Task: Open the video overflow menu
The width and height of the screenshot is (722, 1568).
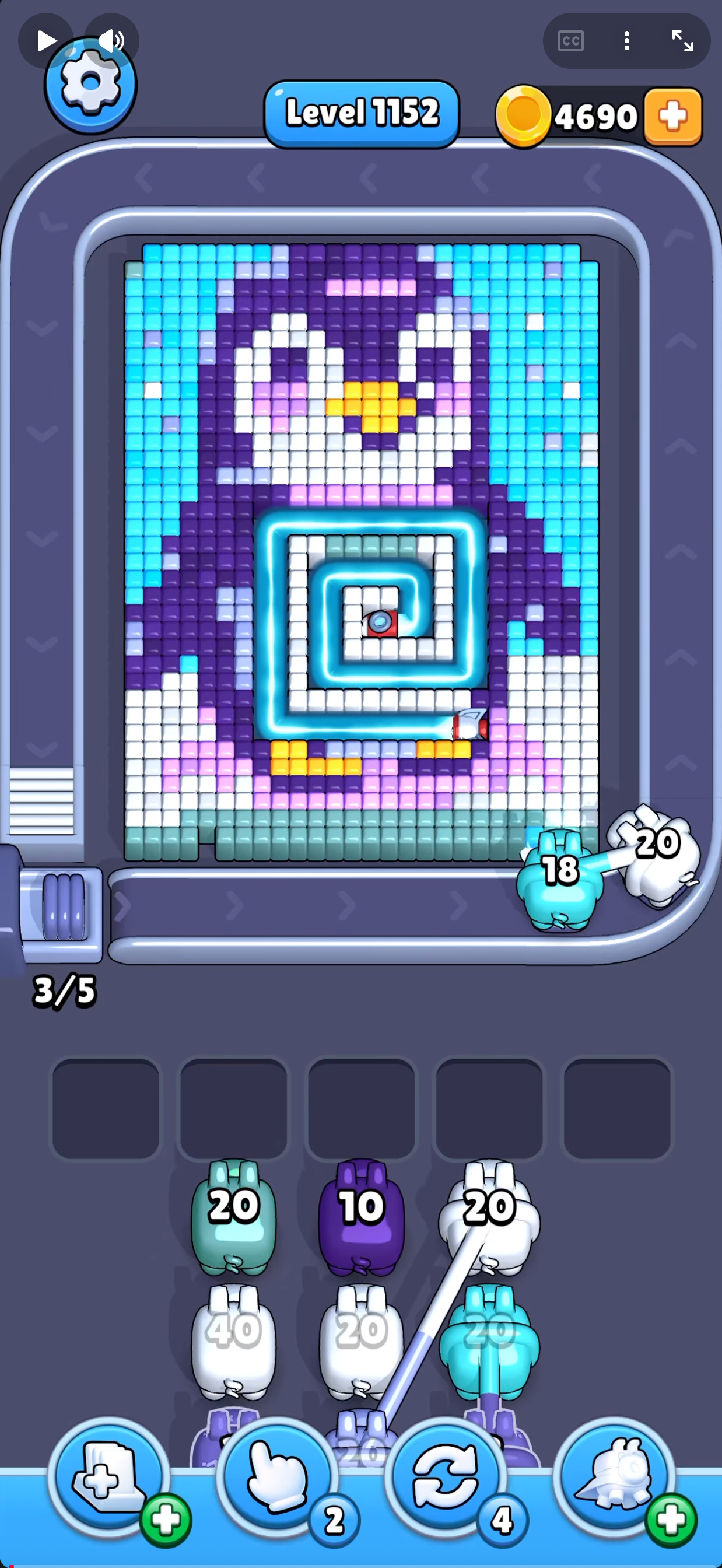Action: [x=626, y=41]
